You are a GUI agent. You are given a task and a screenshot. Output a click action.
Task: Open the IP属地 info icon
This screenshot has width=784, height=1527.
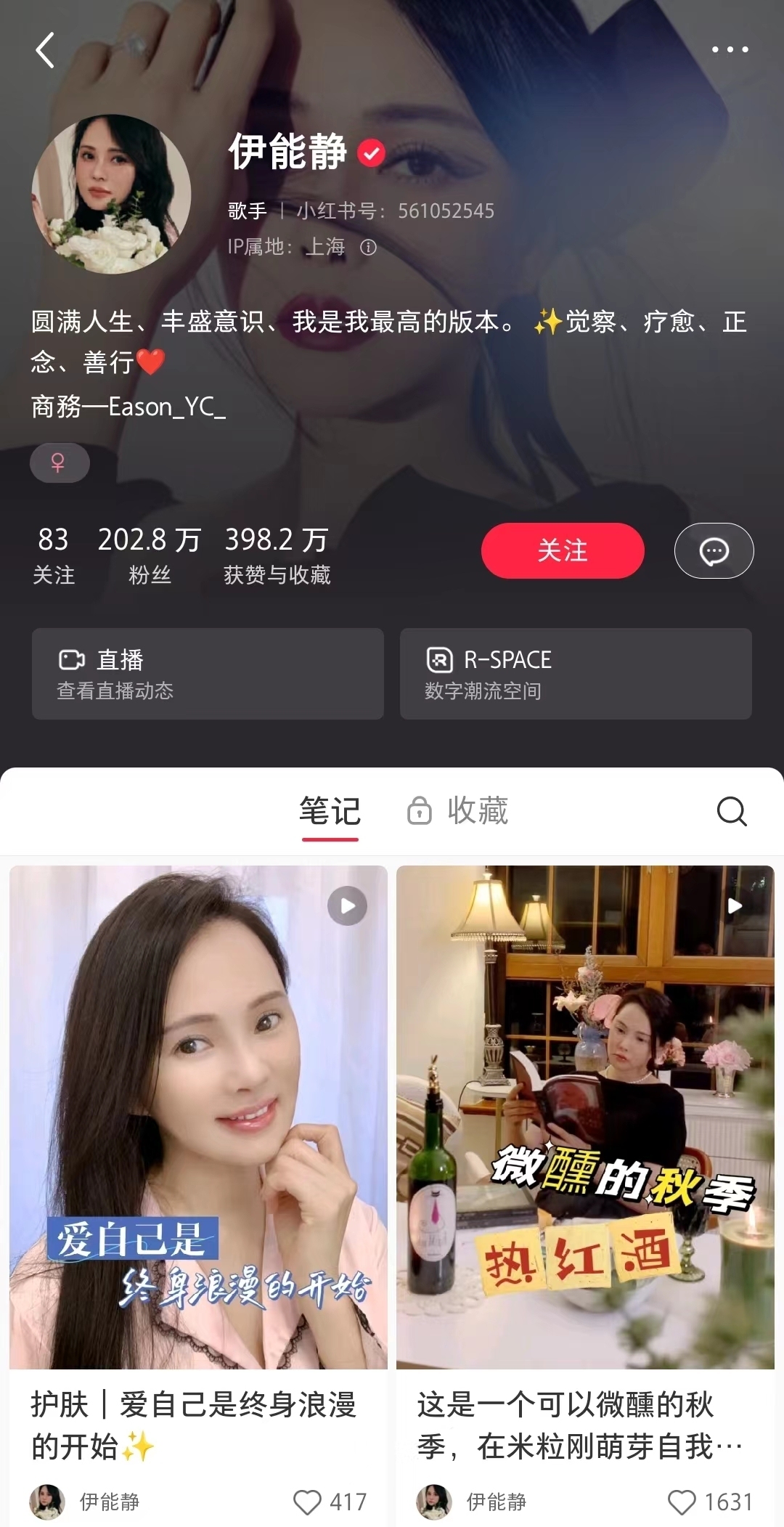click(369, 248)
